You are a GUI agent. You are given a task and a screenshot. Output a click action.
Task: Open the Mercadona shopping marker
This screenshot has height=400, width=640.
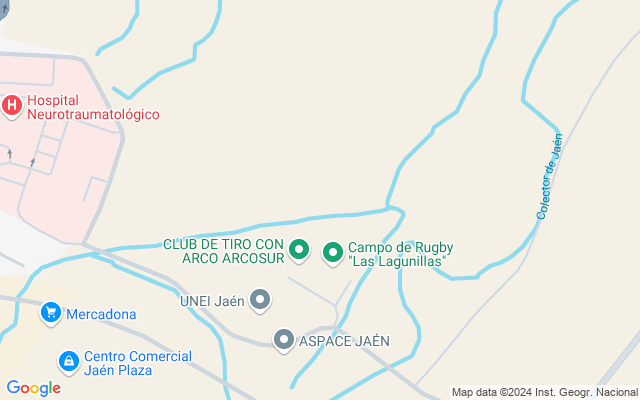pos(50,314)
